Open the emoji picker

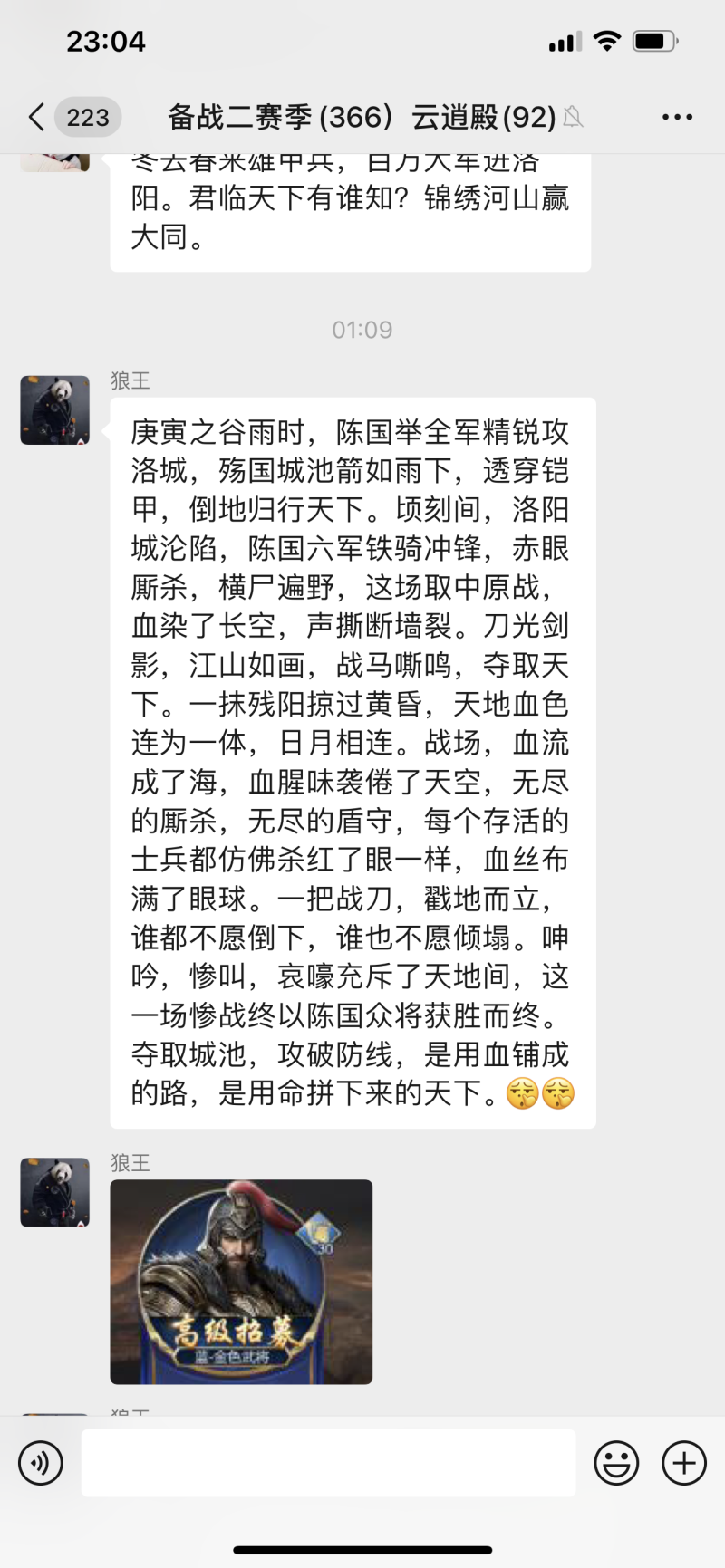coord(616,1463)
